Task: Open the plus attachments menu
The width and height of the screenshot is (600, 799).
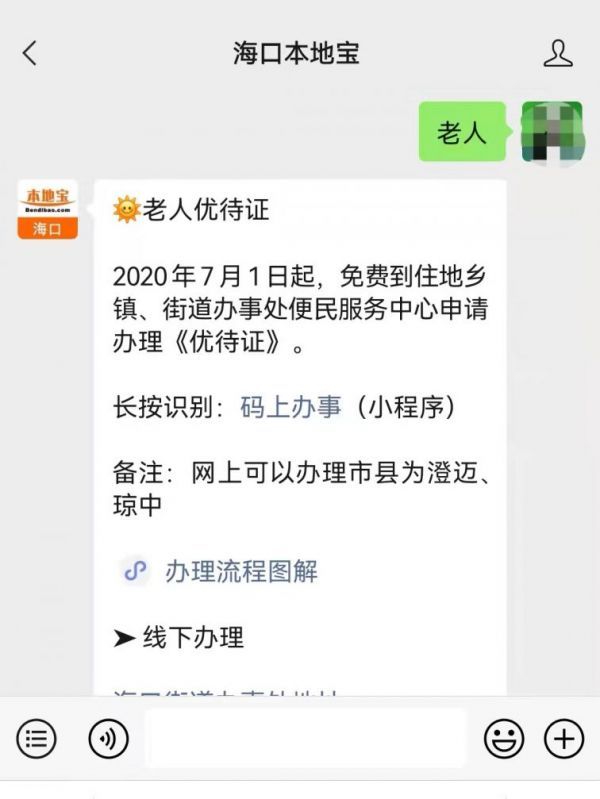Action: (x=564, y=739)
